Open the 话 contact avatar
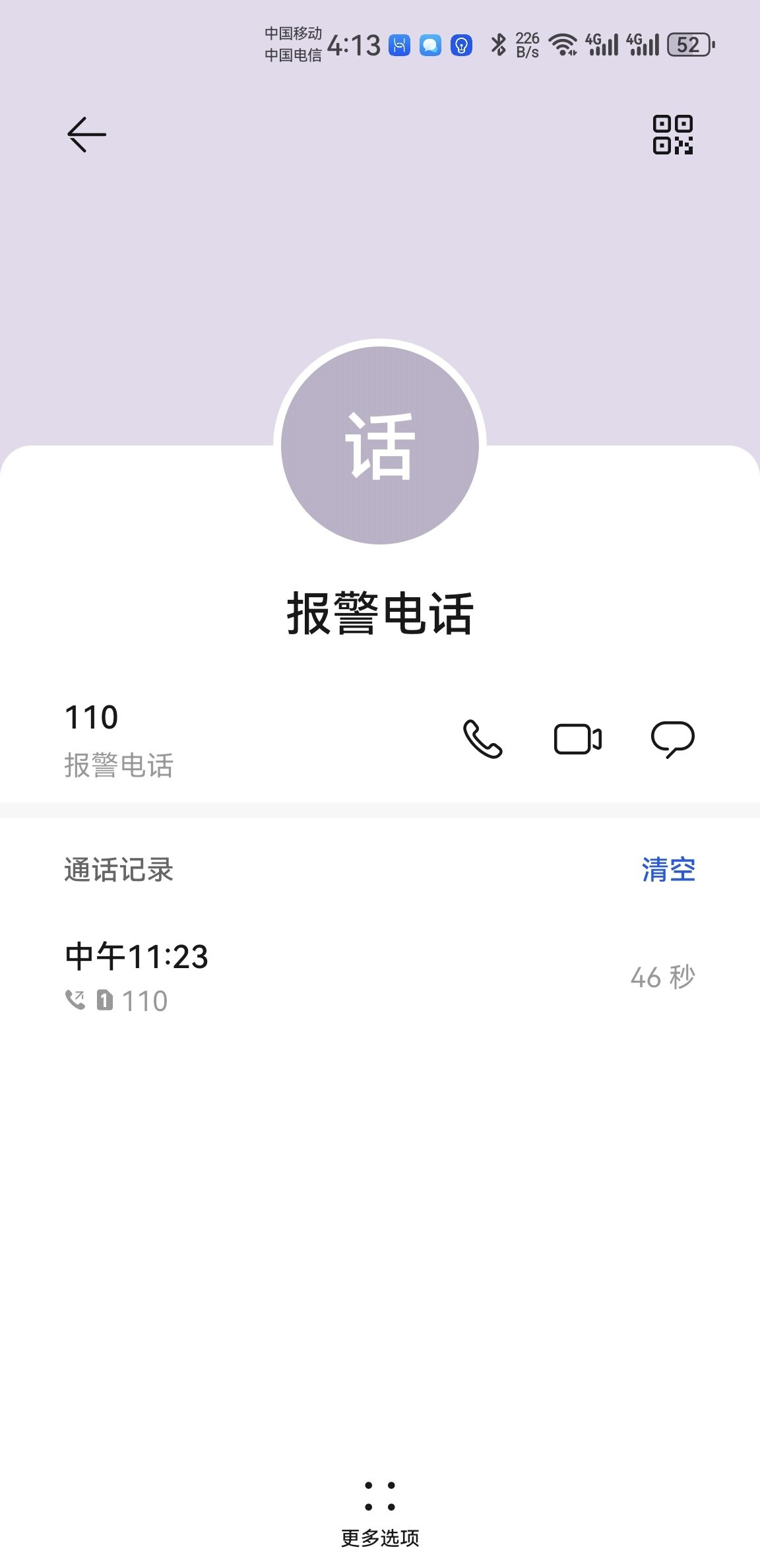 [x=380, y=445]
